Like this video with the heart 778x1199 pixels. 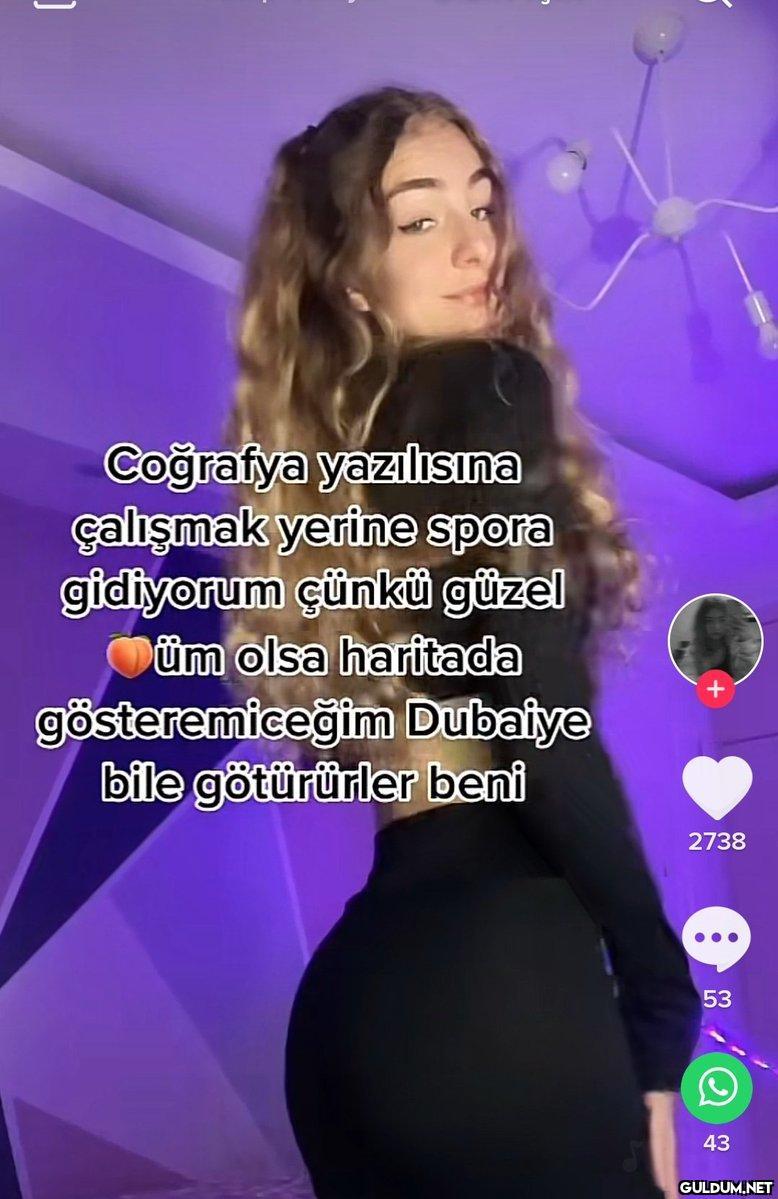click(x=717, y=788)
